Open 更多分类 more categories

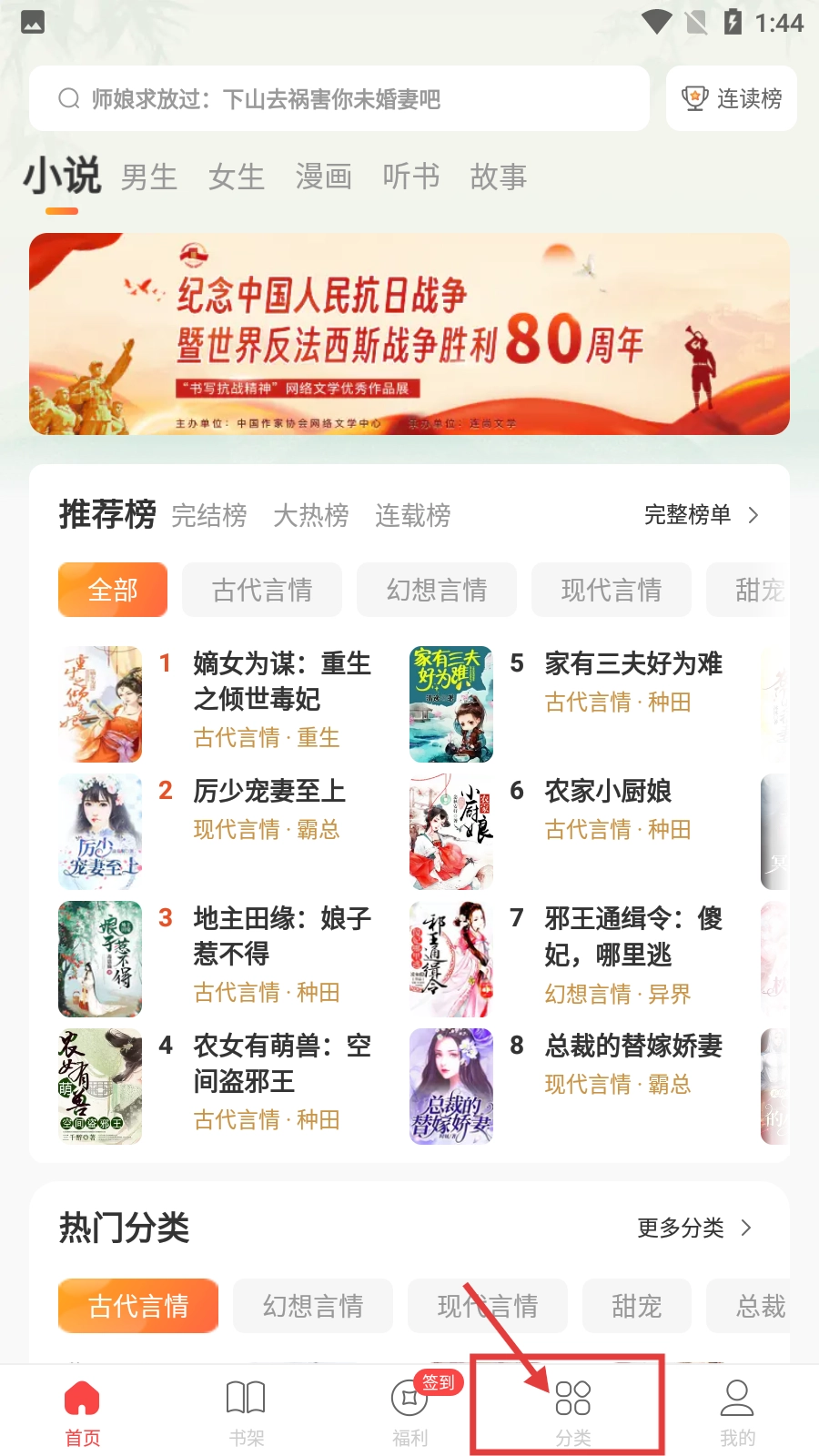(694, 1228)
